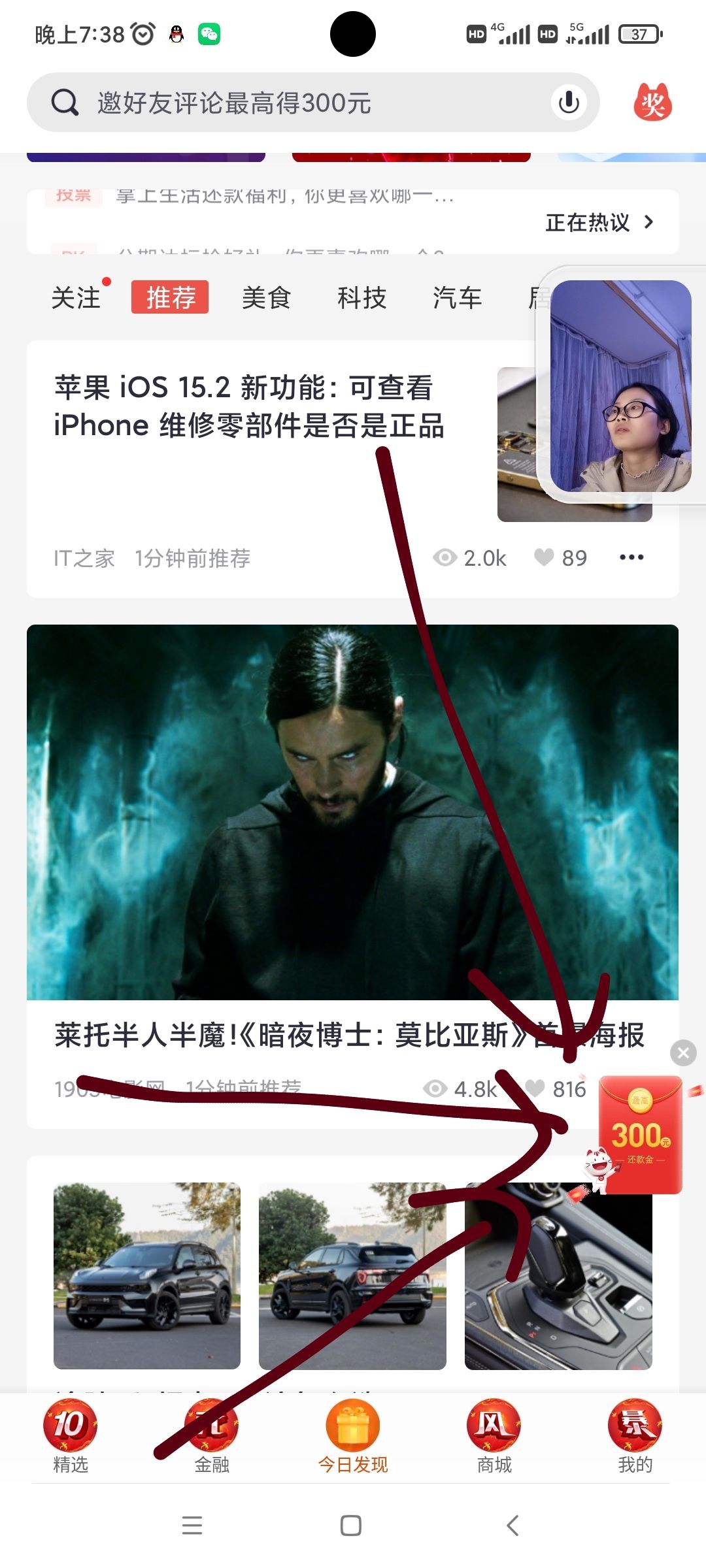
Task: Dismiss the floating 300元 red packet
Action: (x=683, y=1053)
